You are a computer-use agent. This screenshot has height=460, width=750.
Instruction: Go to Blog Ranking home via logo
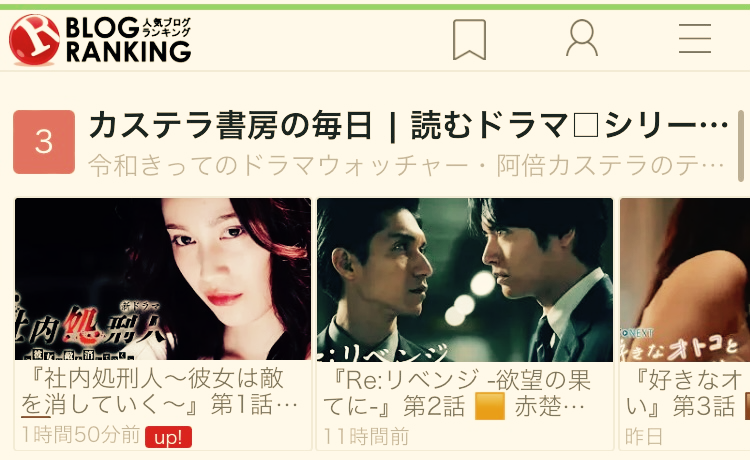coord(100,40)
